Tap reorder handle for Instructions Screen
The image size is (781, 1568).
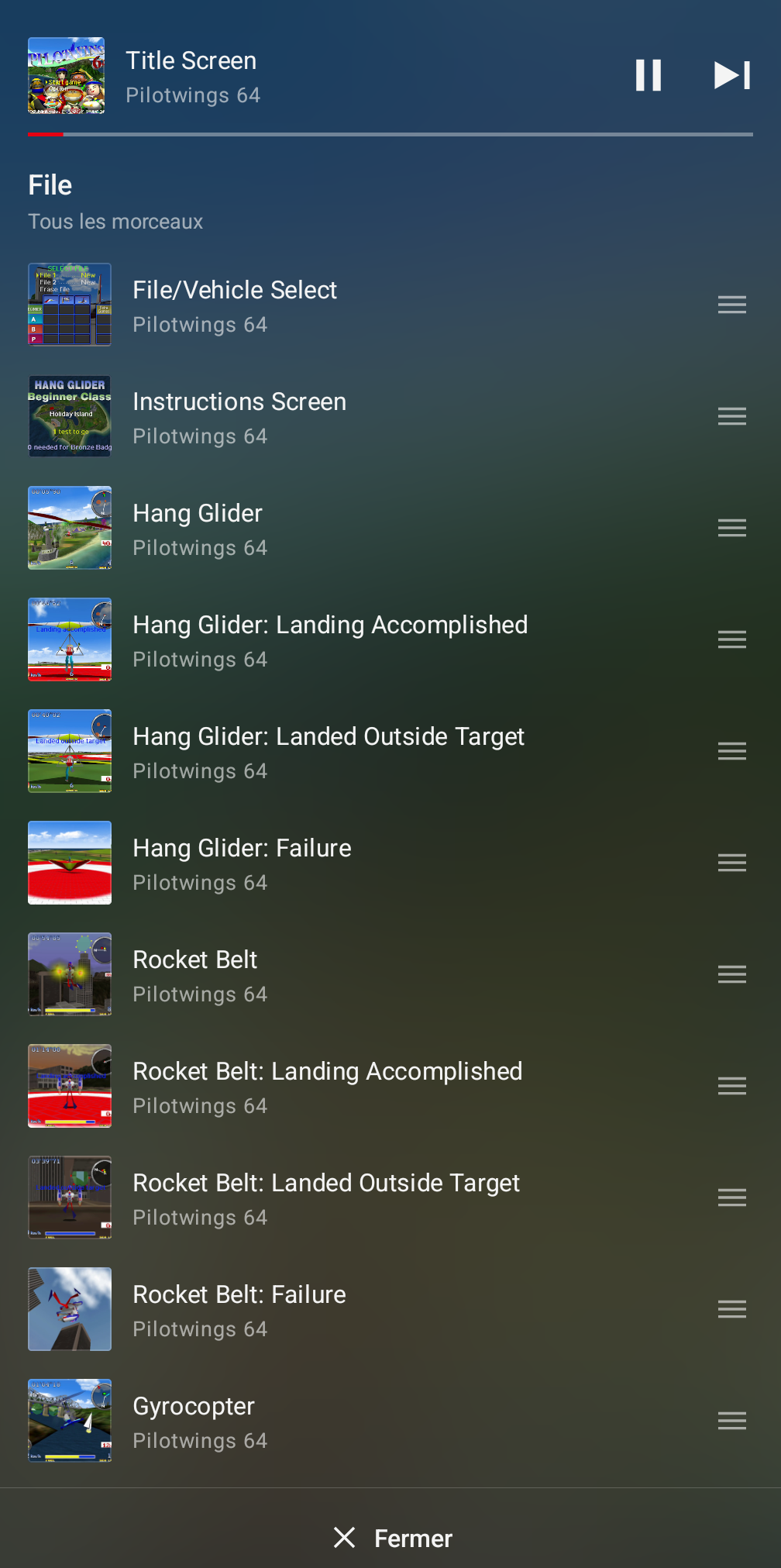click(x=731, y=416)
